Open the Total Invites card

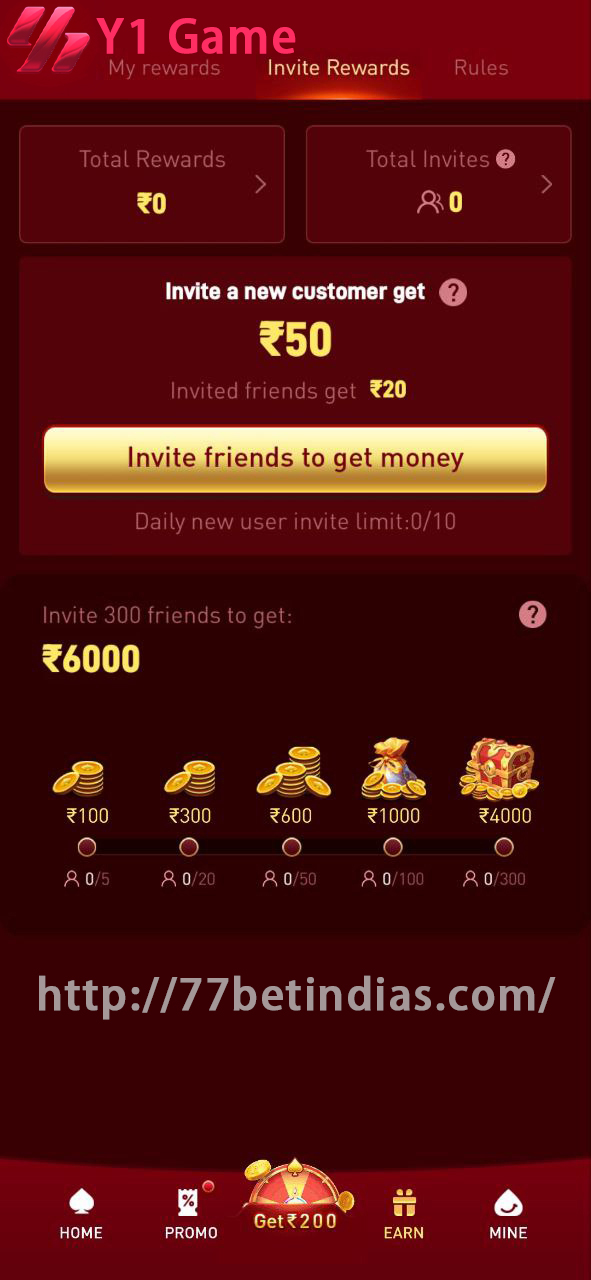[x=439, y=184]
